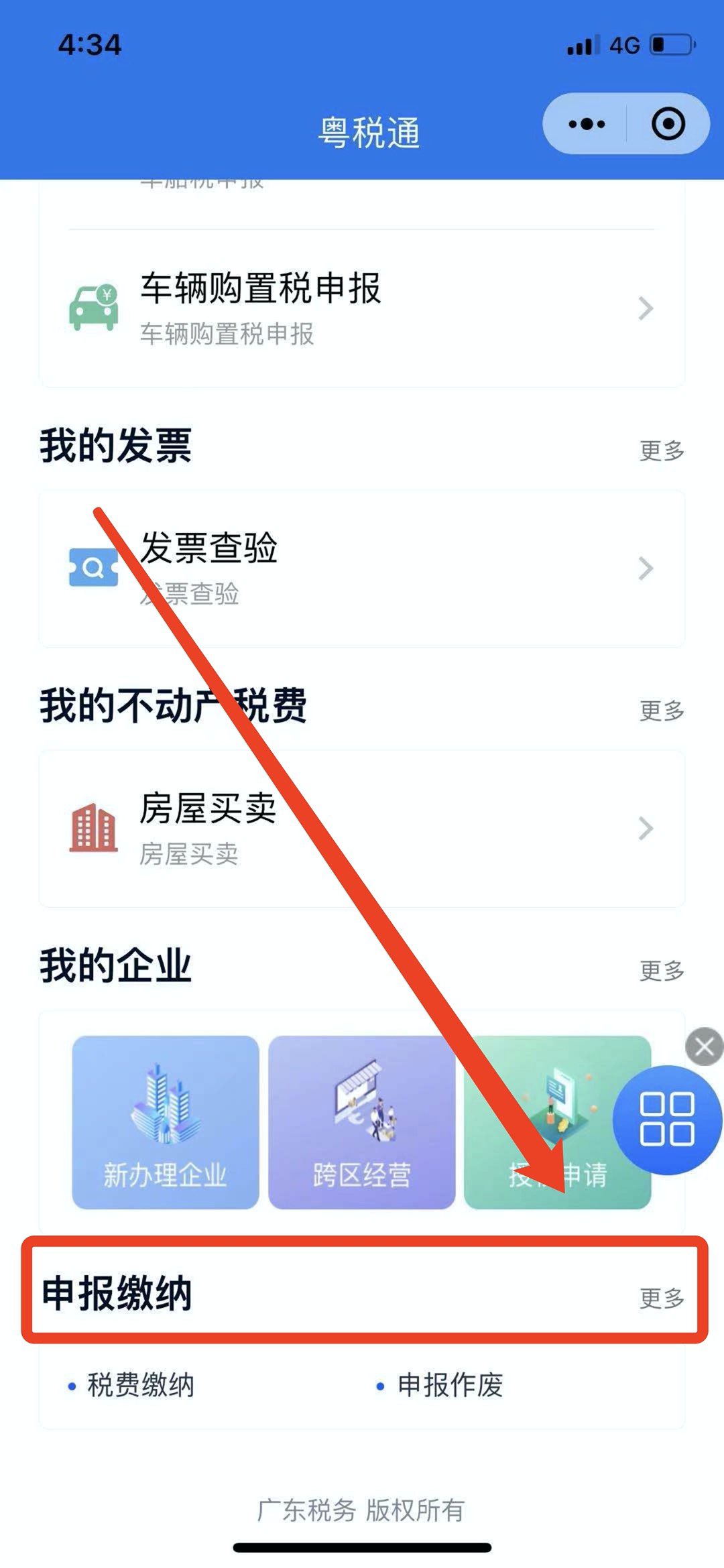Tap 更多 next to 我的不动产税费

click(661, 711)
